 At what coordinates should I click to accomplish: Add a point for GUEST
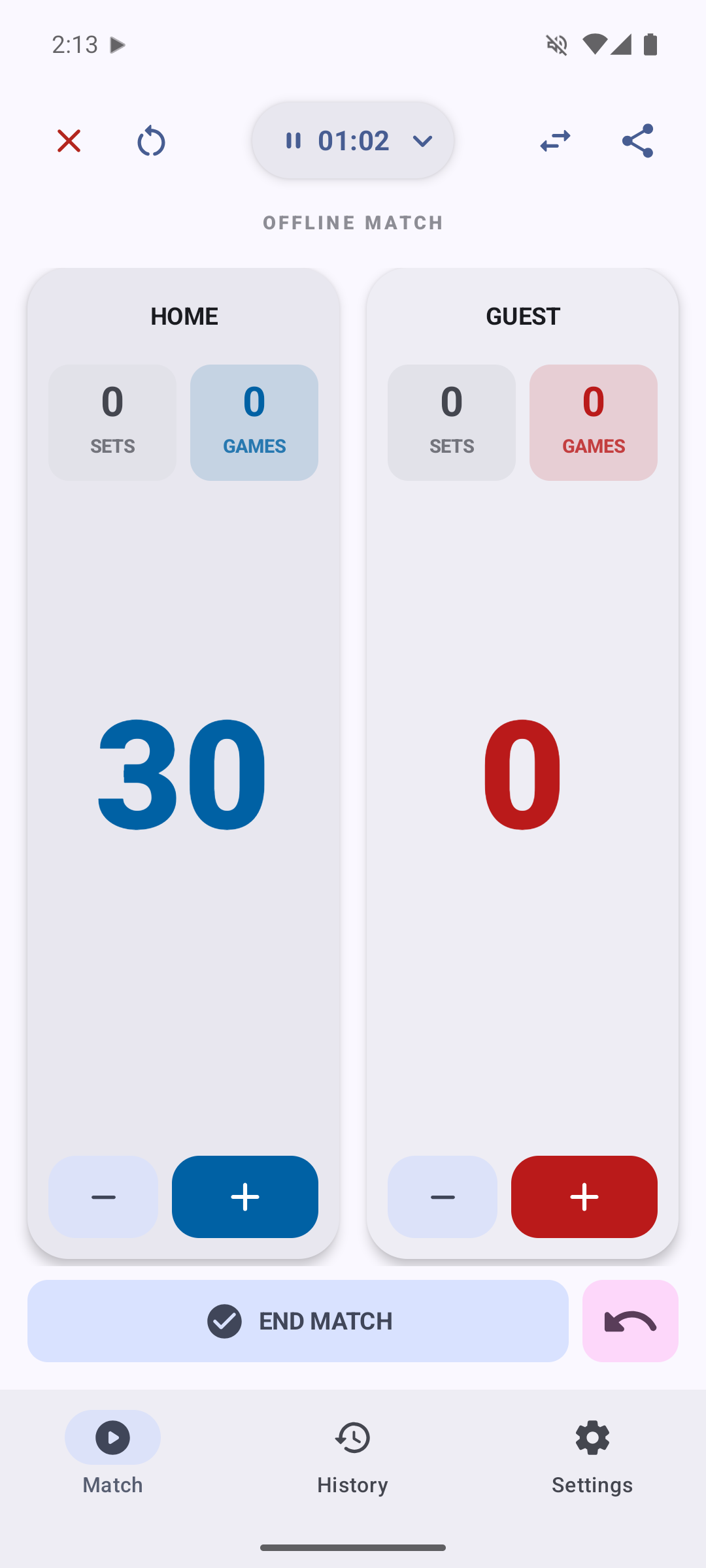click(x=584, y=1196)
